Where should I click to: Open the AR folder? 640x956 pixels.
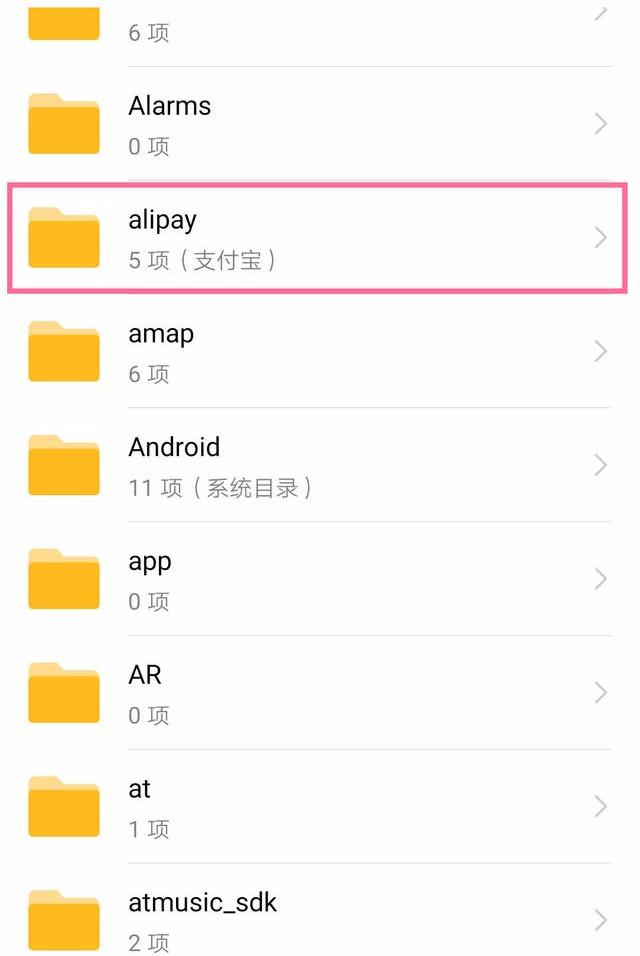tap(320, 694)
